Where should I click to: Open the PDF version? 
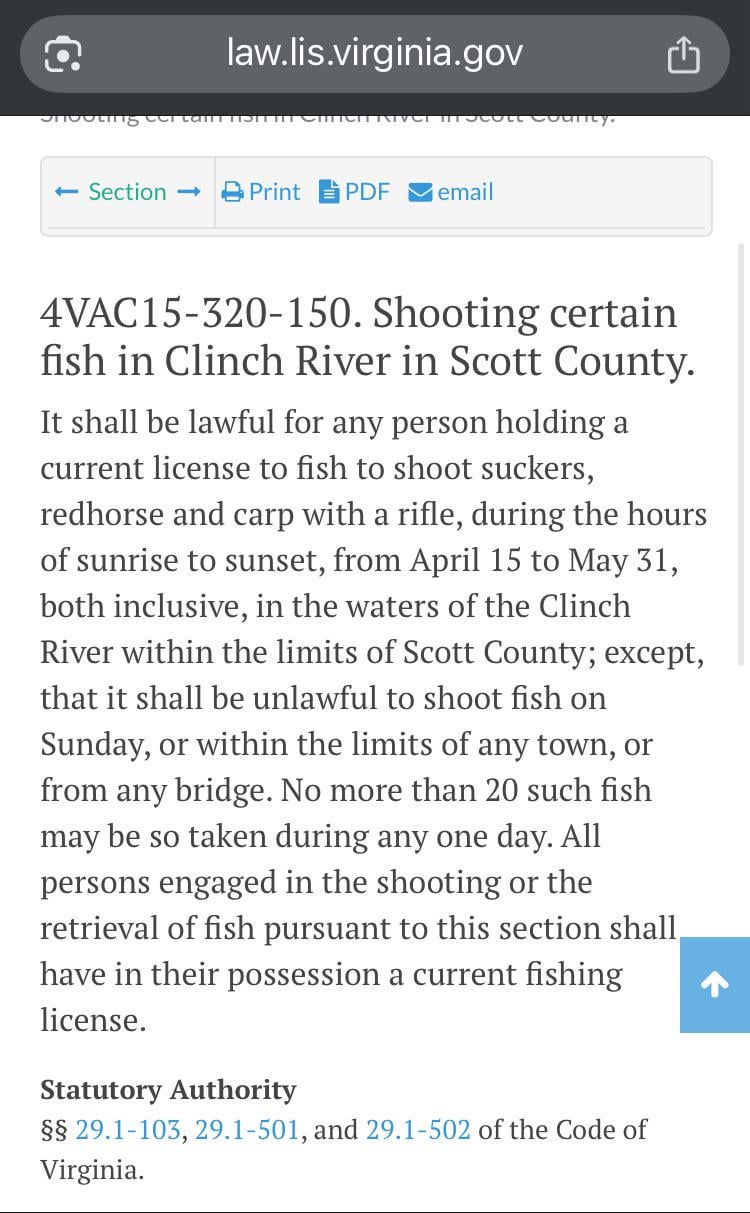tap(354, 192)
